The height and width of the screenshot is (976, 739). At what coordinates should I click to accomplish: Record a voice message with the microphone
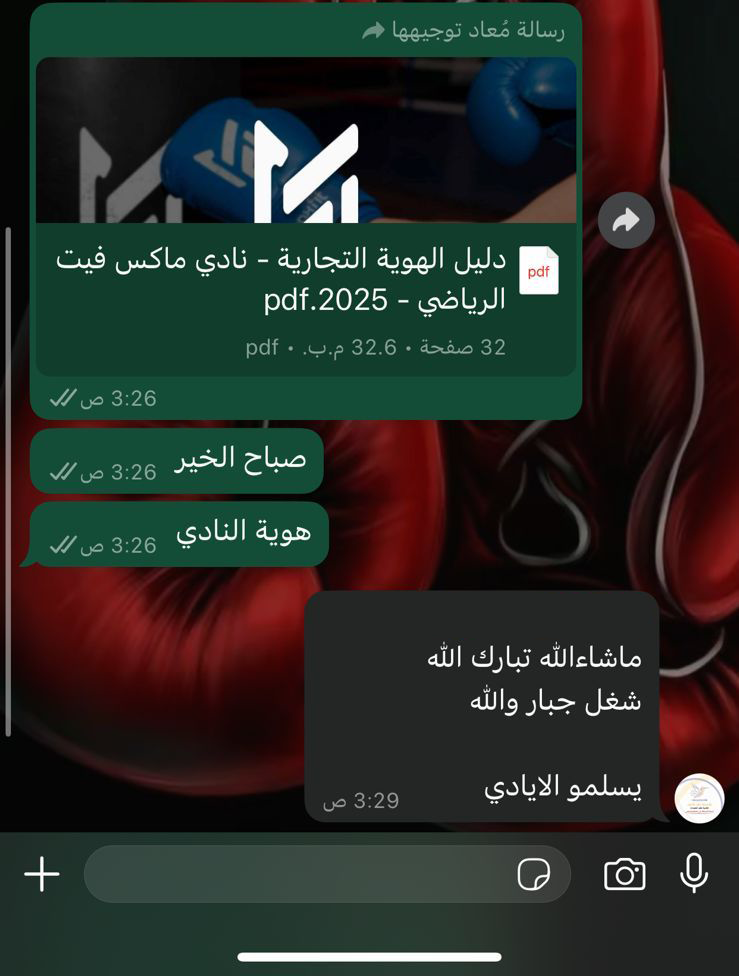[x=694, y=873]
